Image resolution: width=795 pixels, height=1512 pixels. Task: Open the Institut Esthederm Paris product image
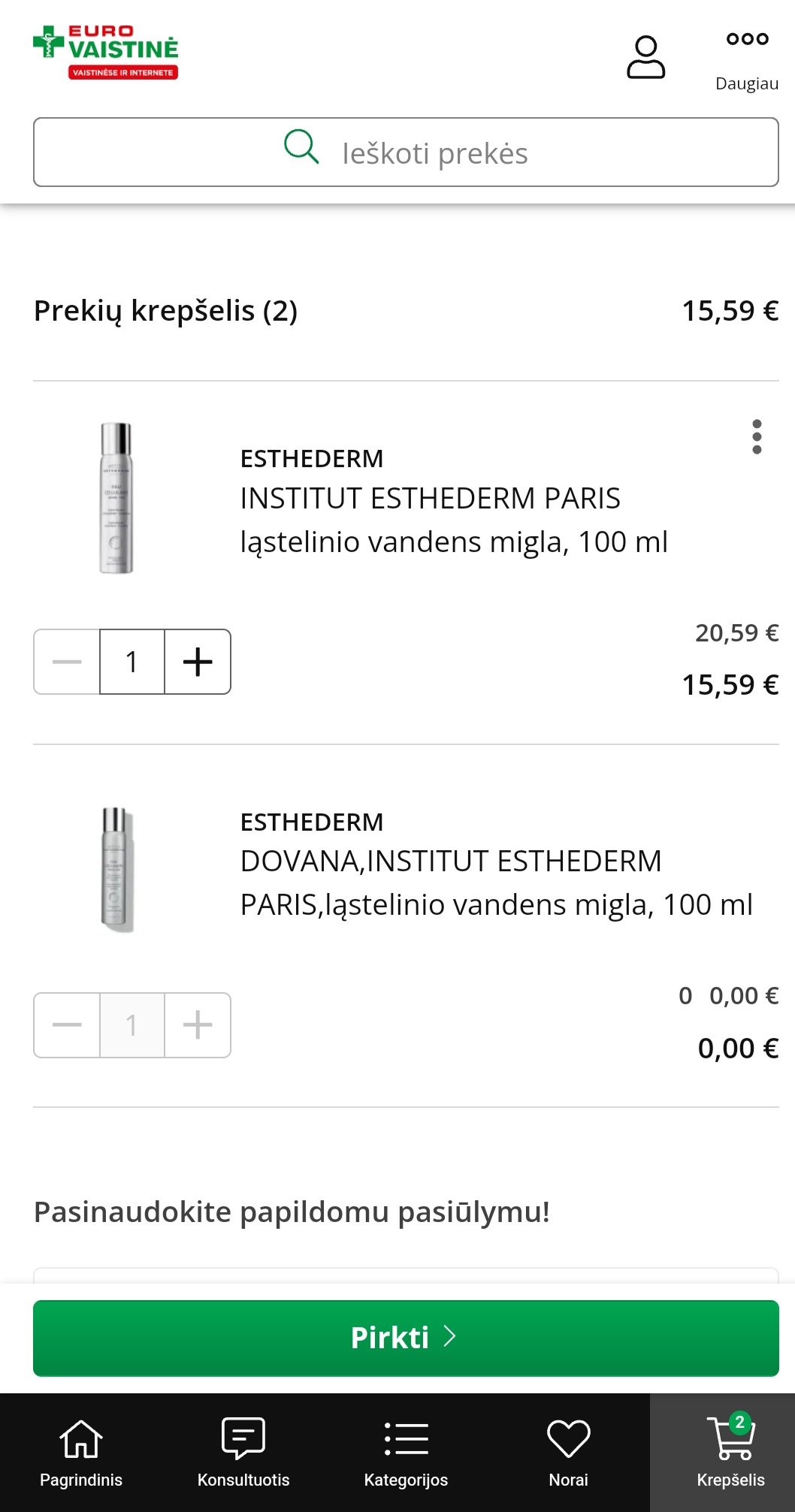click(x=116, y=498)
